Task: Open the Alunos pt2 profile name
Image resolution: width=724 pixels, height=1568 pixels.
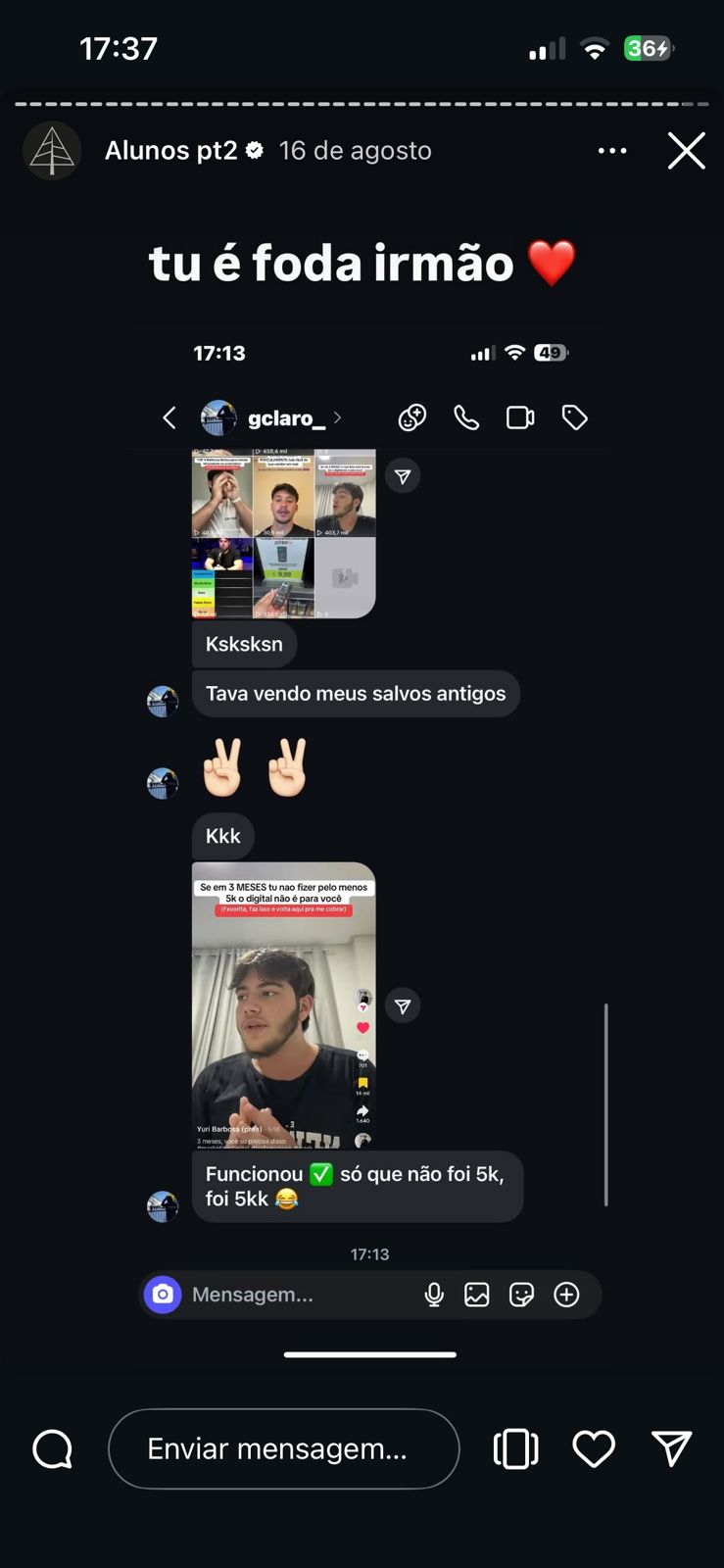Action: [x=171, y=150]
